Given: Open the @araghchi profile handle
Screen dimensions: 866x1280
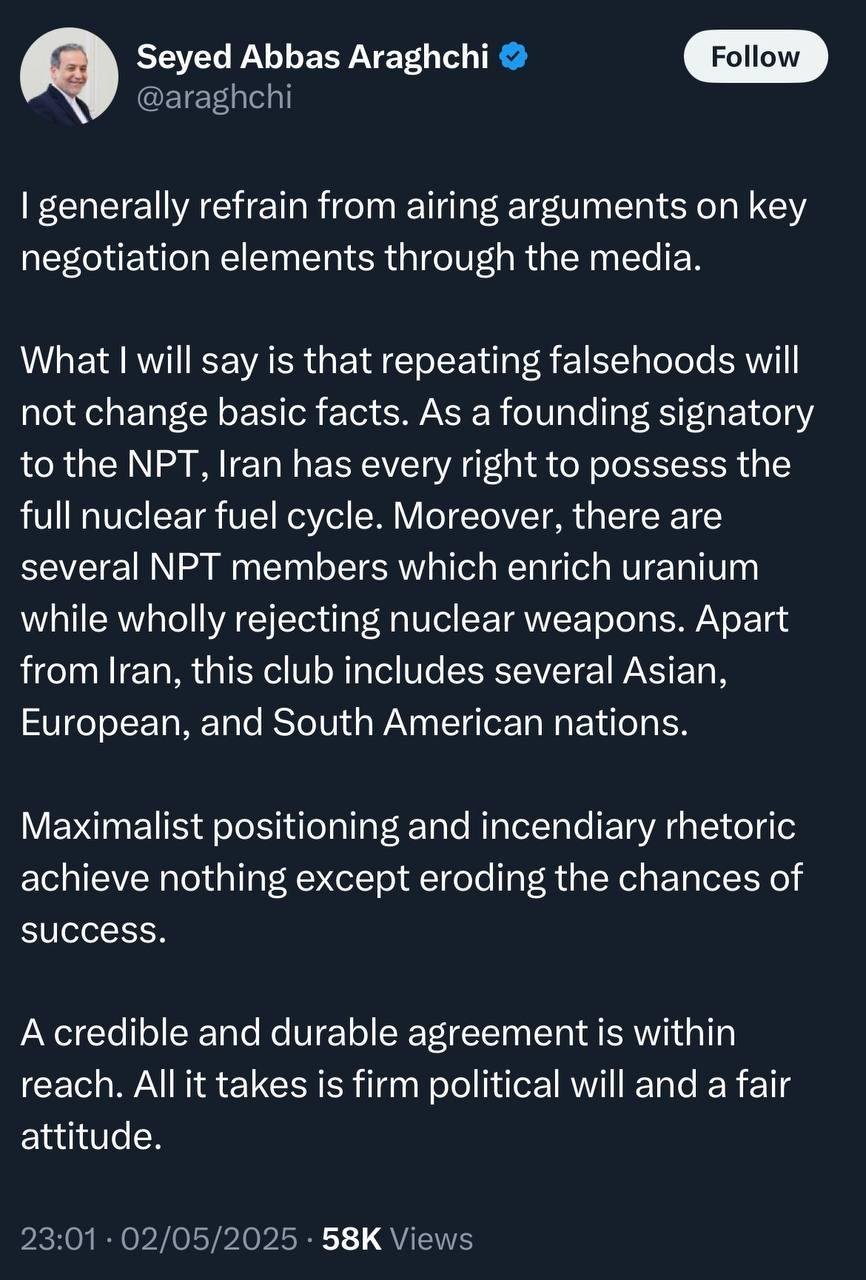Looking at the screenshot, I should click(212, 98).
